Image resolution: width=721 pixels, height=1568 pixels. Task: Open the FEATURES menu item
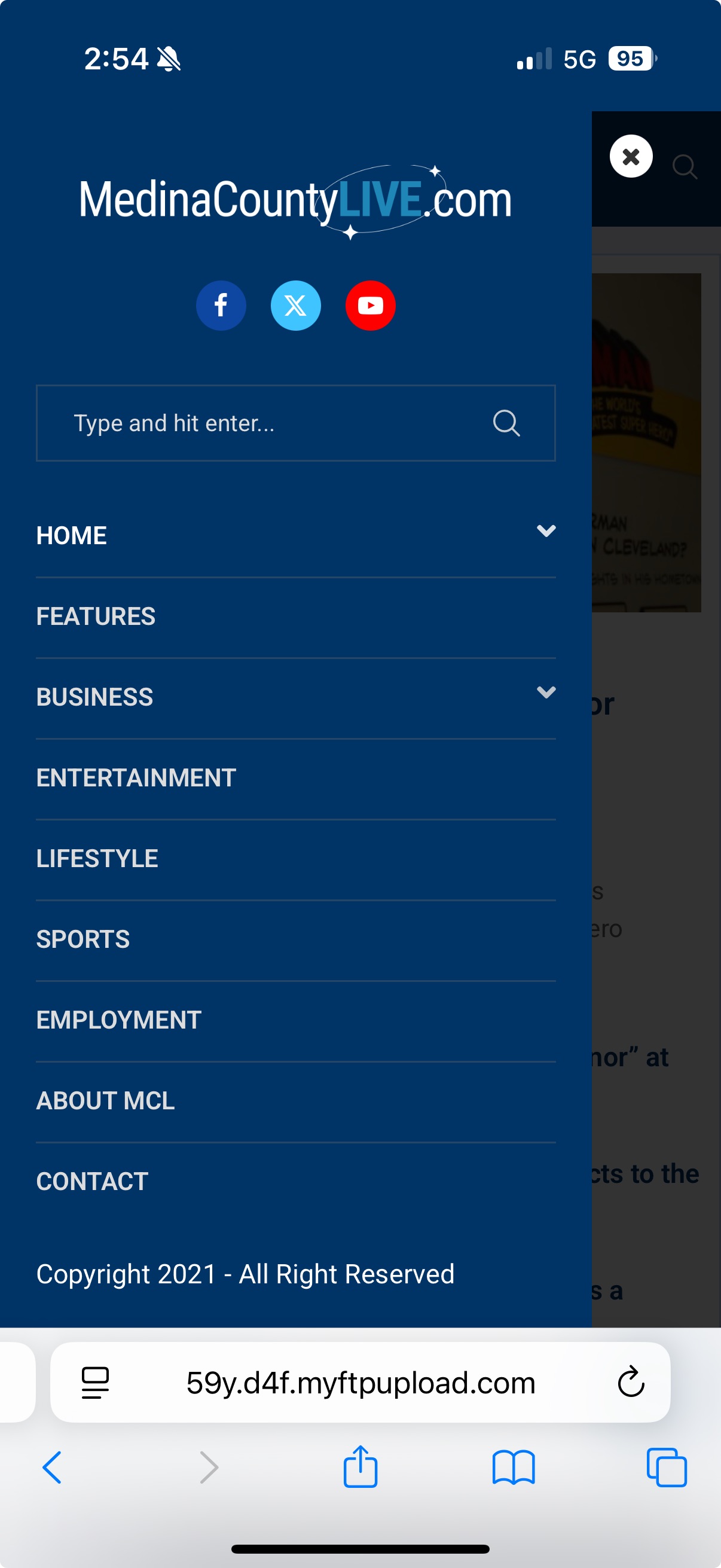tap(96, 616)
